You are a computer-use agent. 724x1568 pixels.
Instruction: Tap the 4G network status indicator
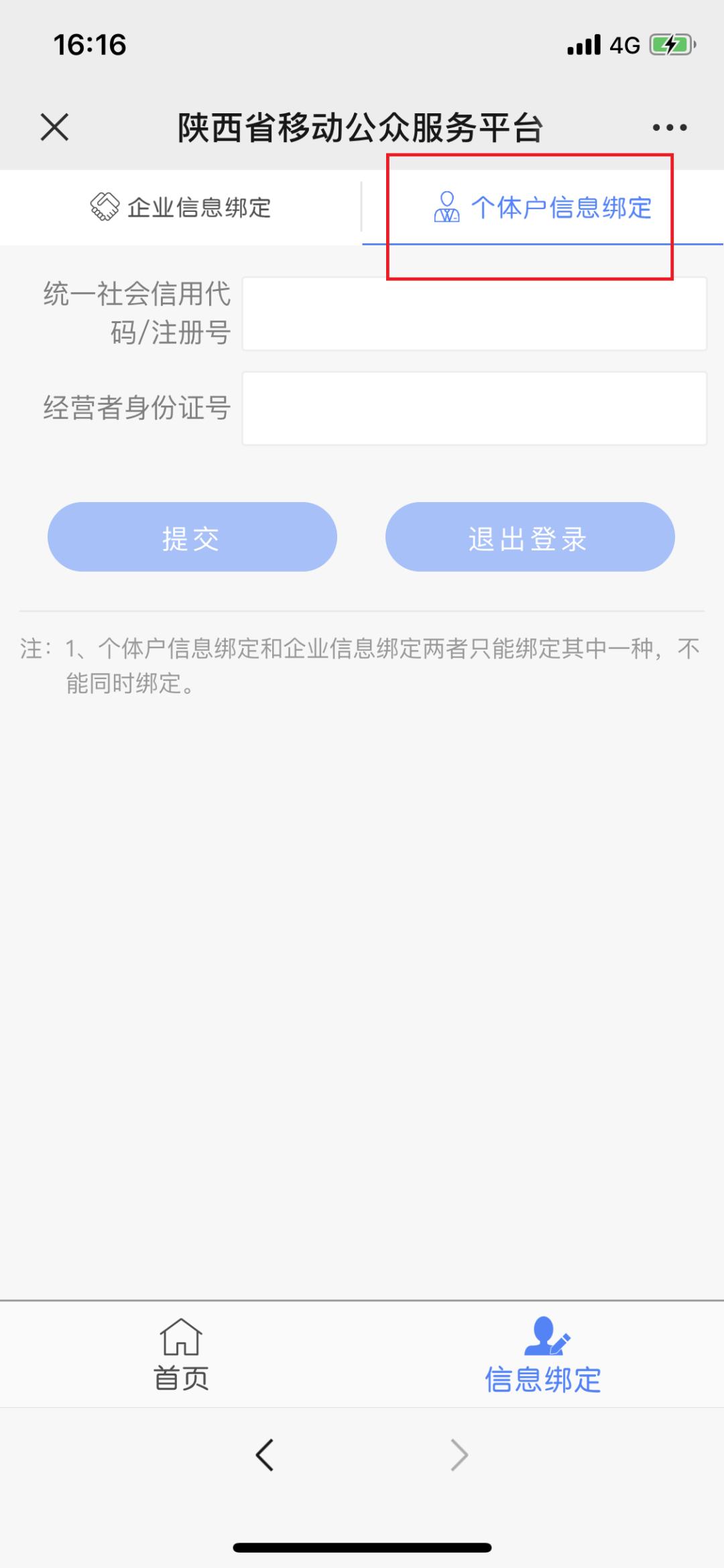626,46
